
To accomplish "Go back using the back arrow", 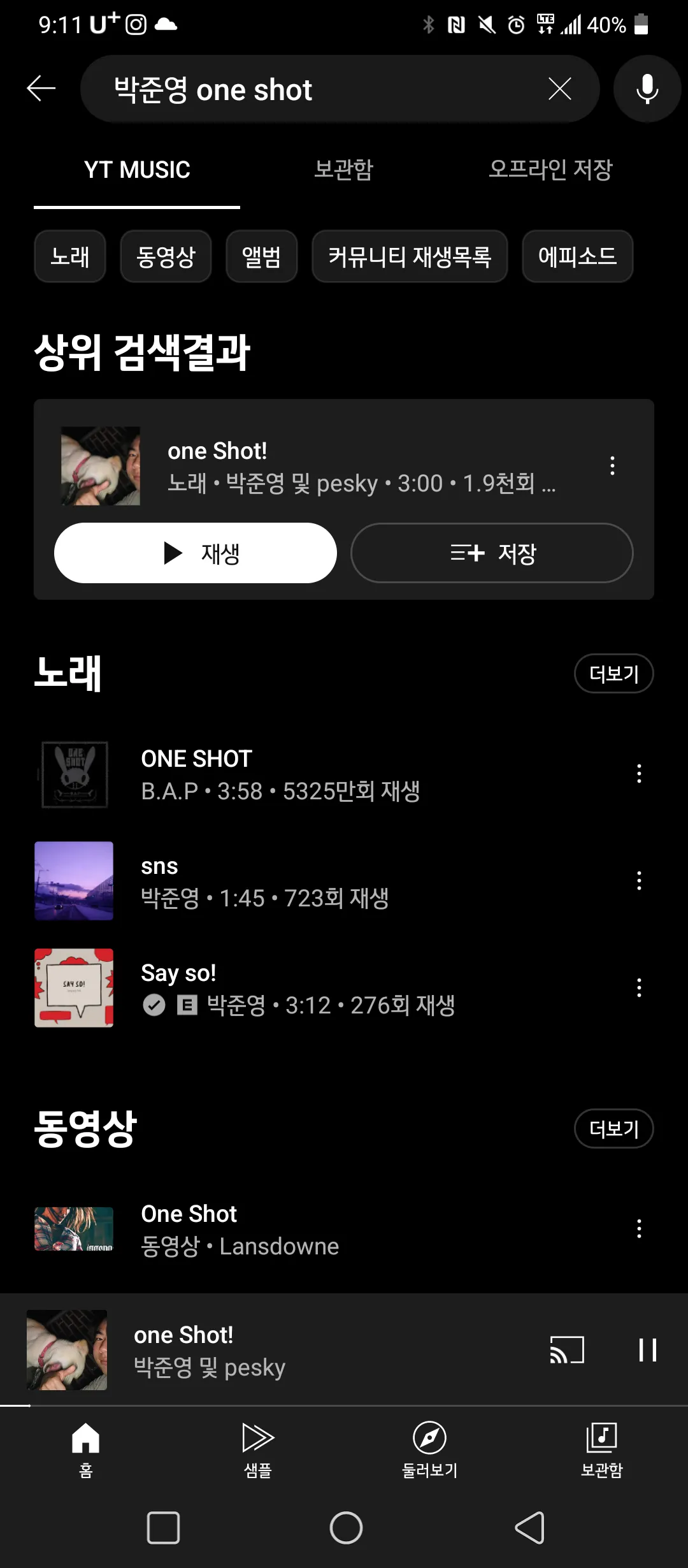I will [x=38, y=89].
